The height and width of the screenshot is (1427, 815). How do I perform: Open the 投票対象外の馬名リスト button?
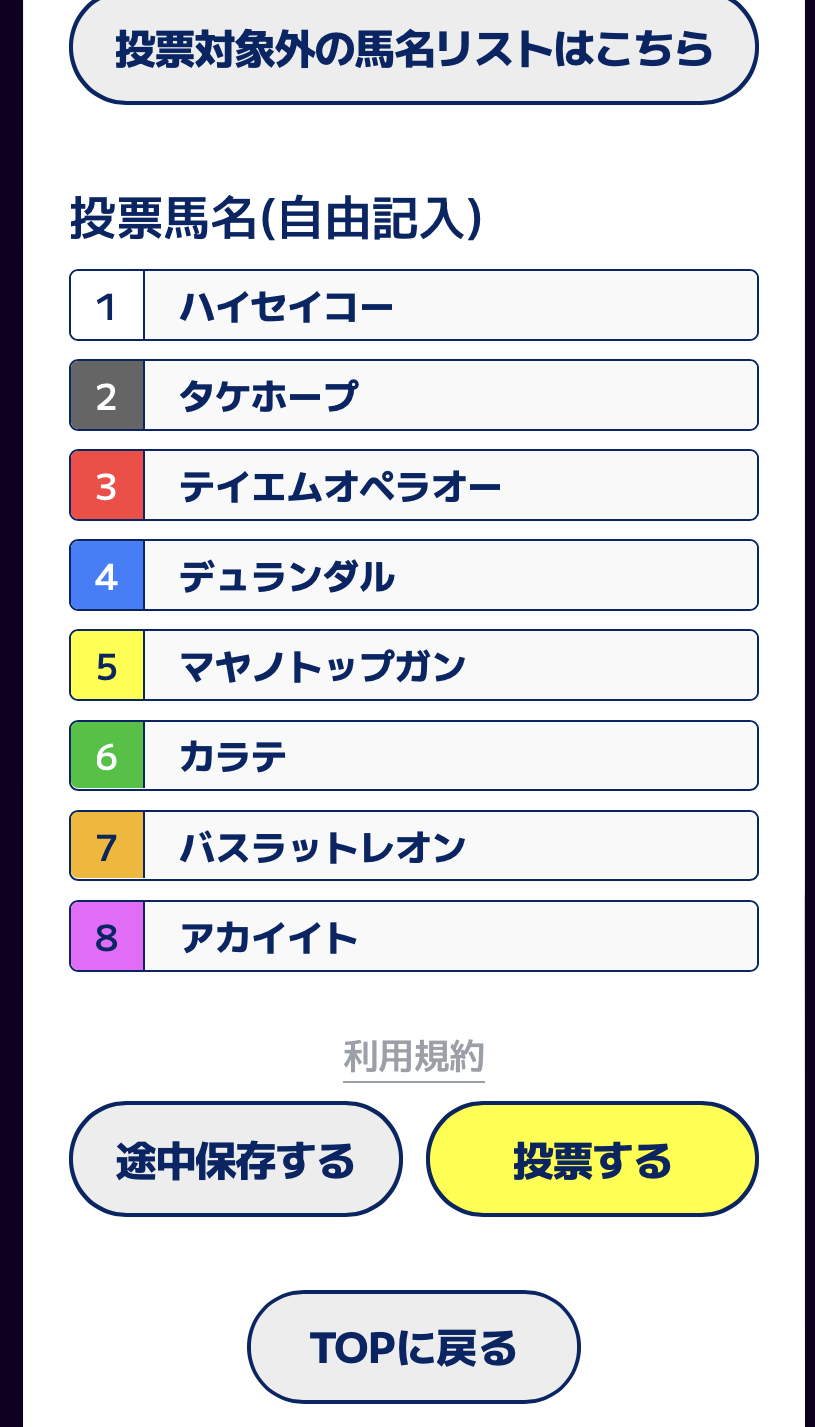(413, 48)
